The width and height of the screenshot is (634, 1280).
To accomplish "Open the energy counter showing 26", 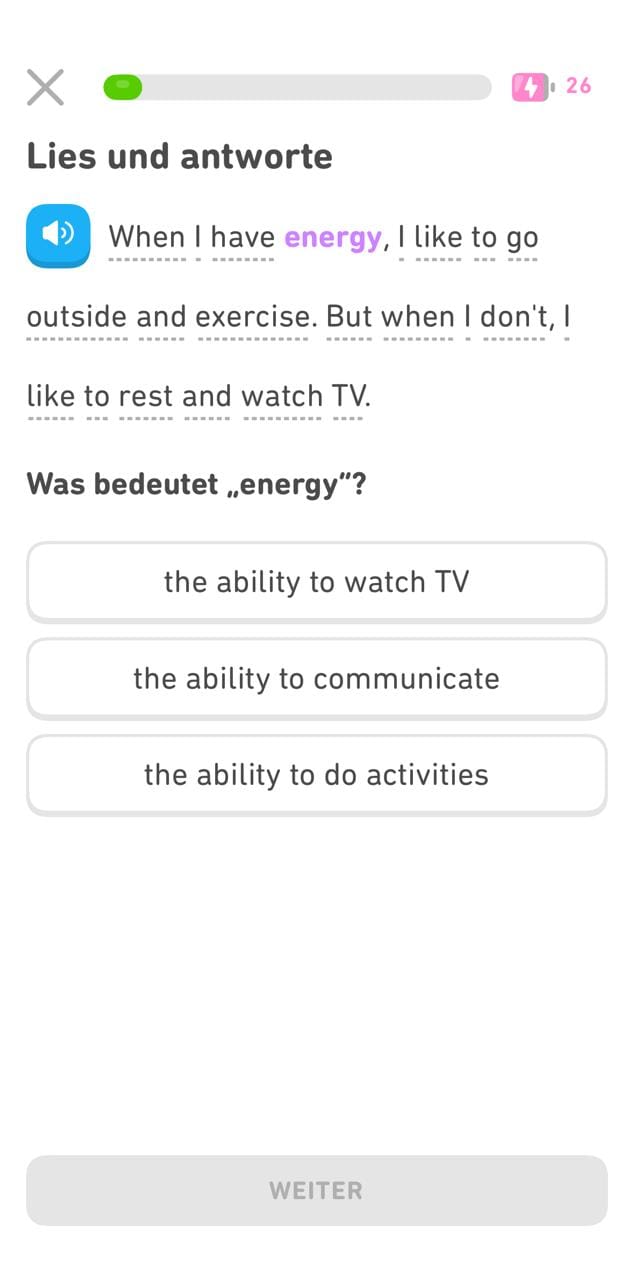I will click(552, 86).
